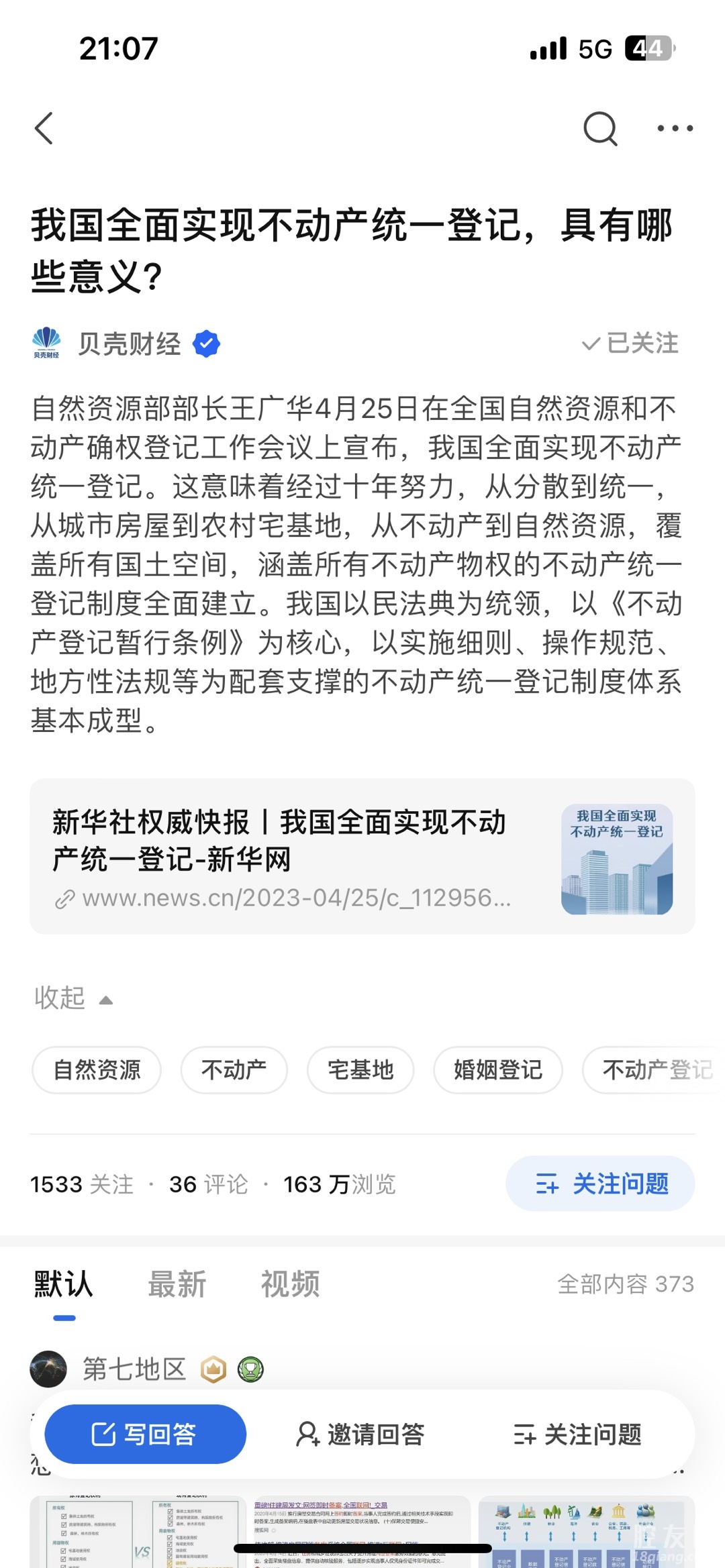Tap 关注问题 in the bottom bar
725x1568 pixels.
tap(578, 1434)
